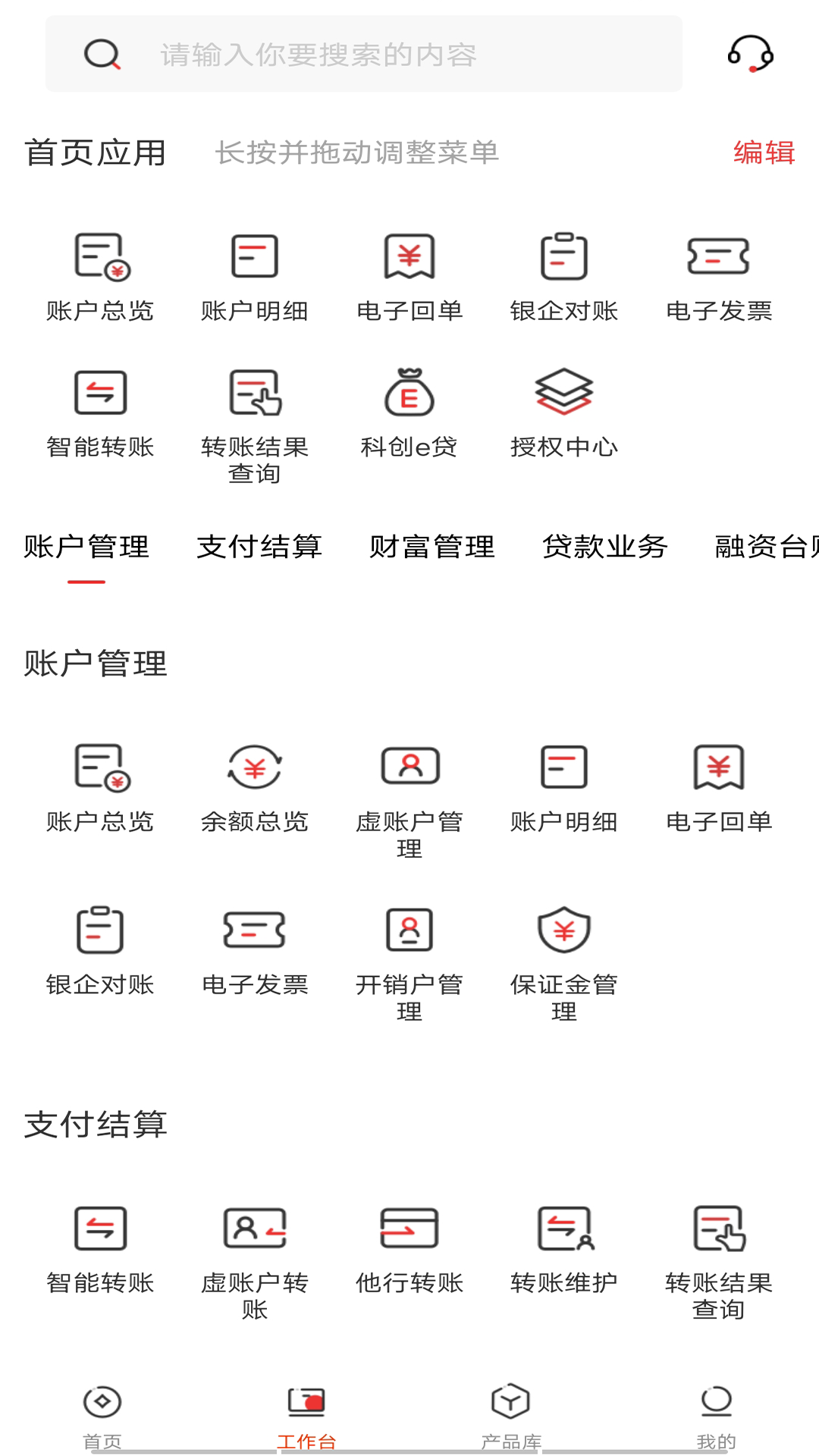Image resolution: width=819 pixels, height=1456 pixels.
Task: Open the 余额总览 balance overview icon
Action: 254,767
